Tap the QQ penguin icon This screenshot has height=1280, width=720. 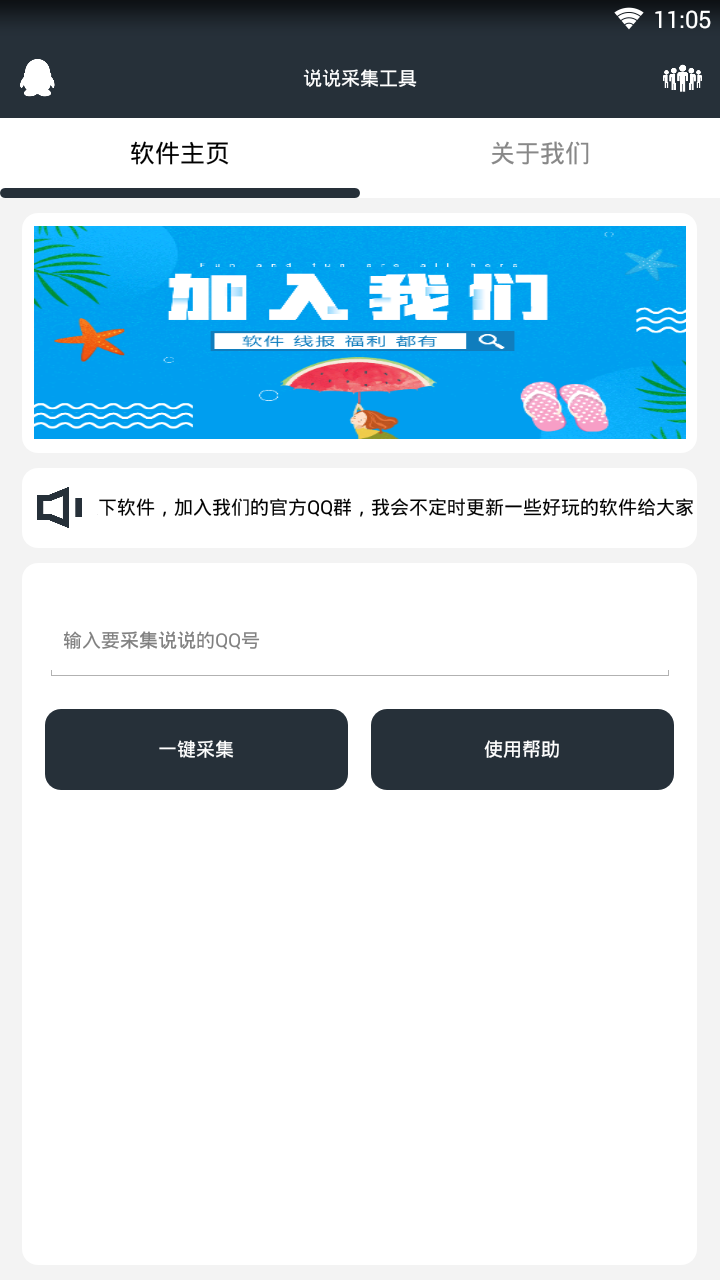coord(37,78)
